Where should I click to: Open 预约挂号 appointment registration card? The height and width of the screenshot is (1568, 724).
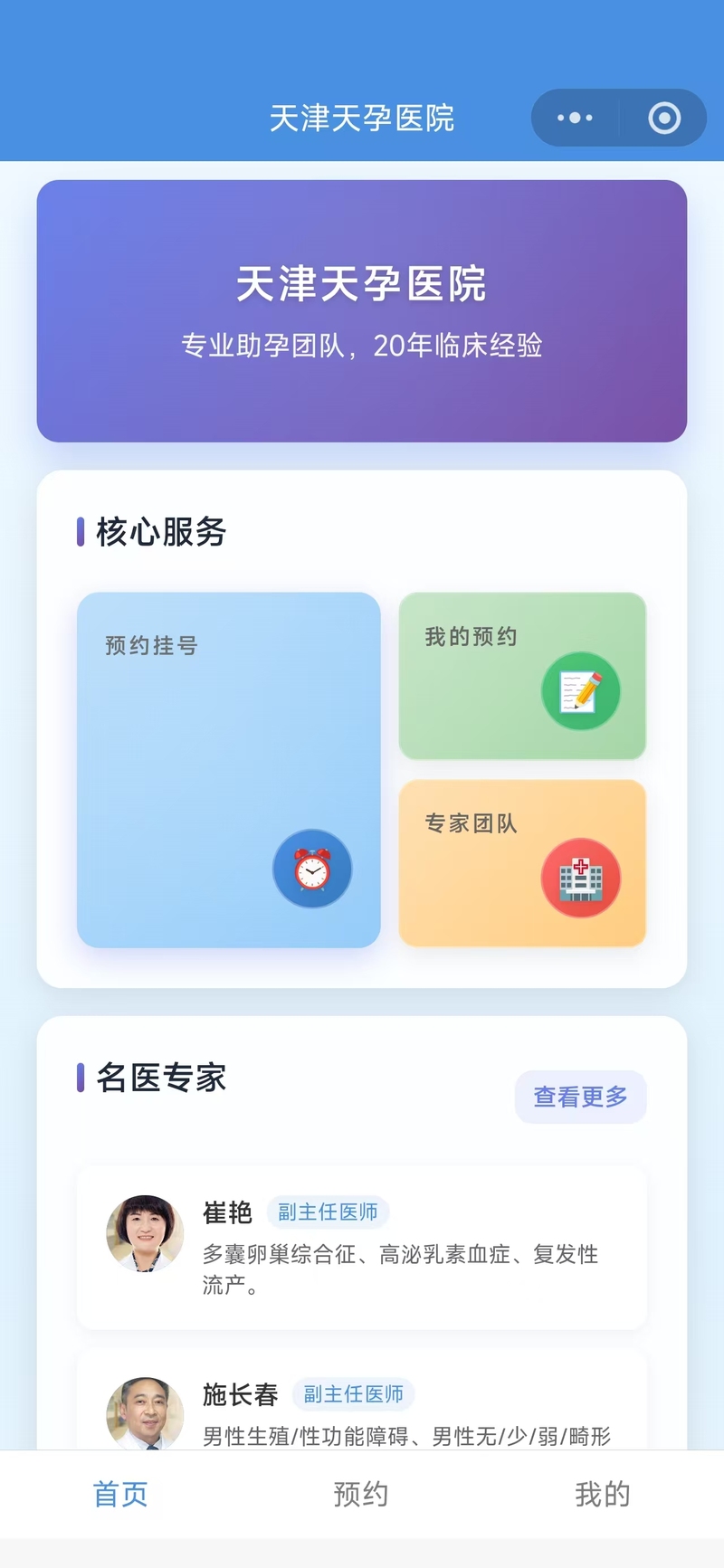(x=228, y=769)
